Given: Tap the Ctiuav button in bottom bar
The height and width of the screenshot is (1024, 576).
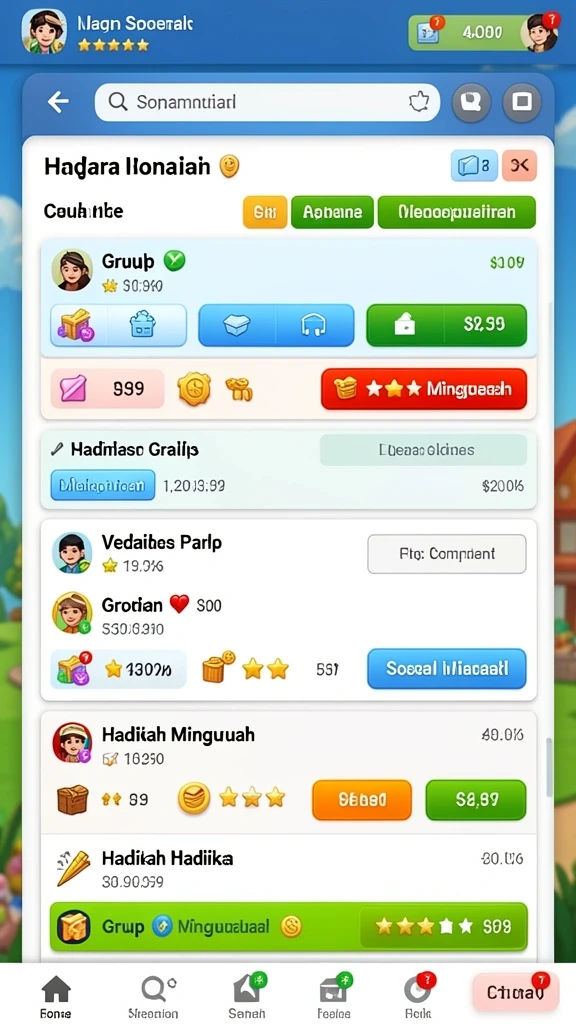Looking at the screenshot, I should [x=515, y=993].
